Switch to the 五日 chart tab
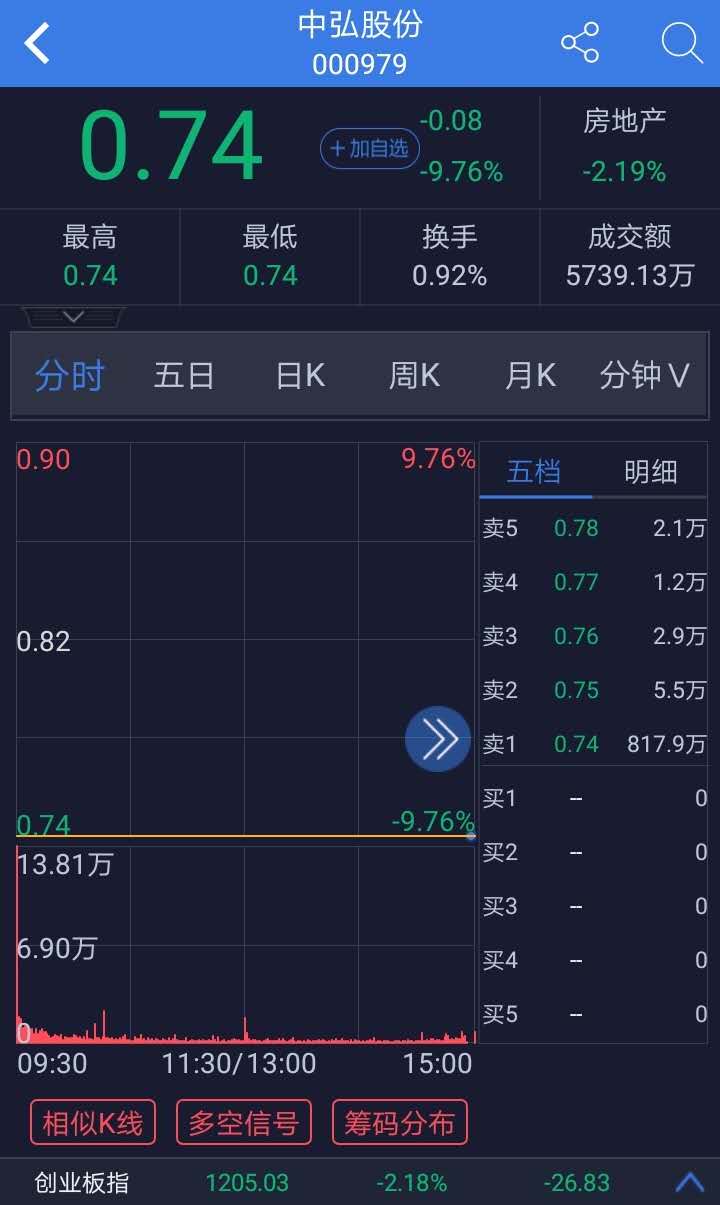This screenshot has width=720, height=1205. coord(184,376)
